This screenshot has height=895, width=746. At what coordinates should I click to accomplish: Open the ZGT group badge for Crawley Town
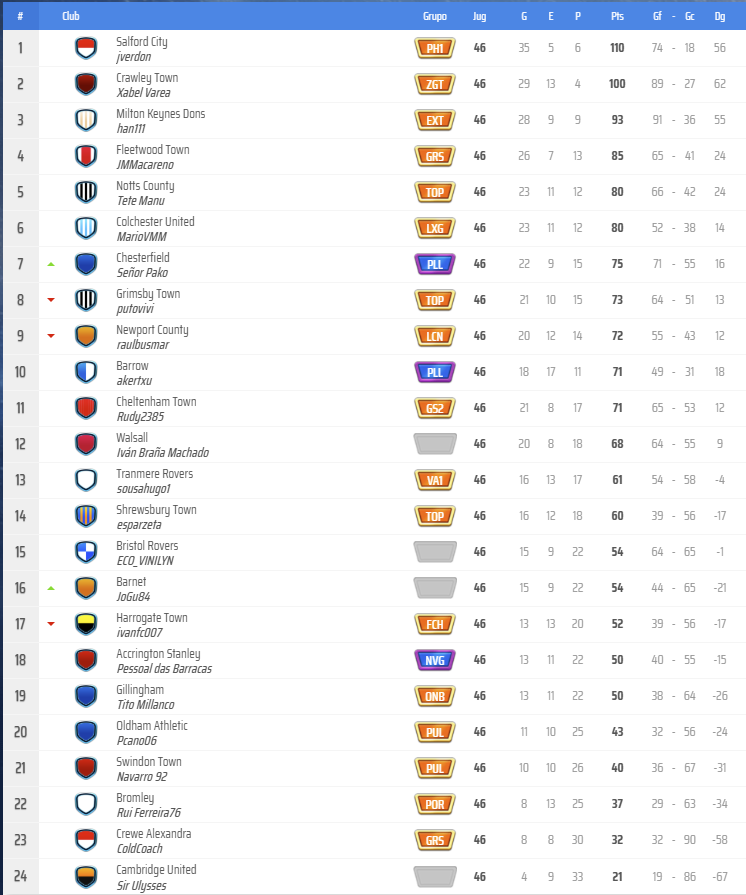tap(435, 84)
